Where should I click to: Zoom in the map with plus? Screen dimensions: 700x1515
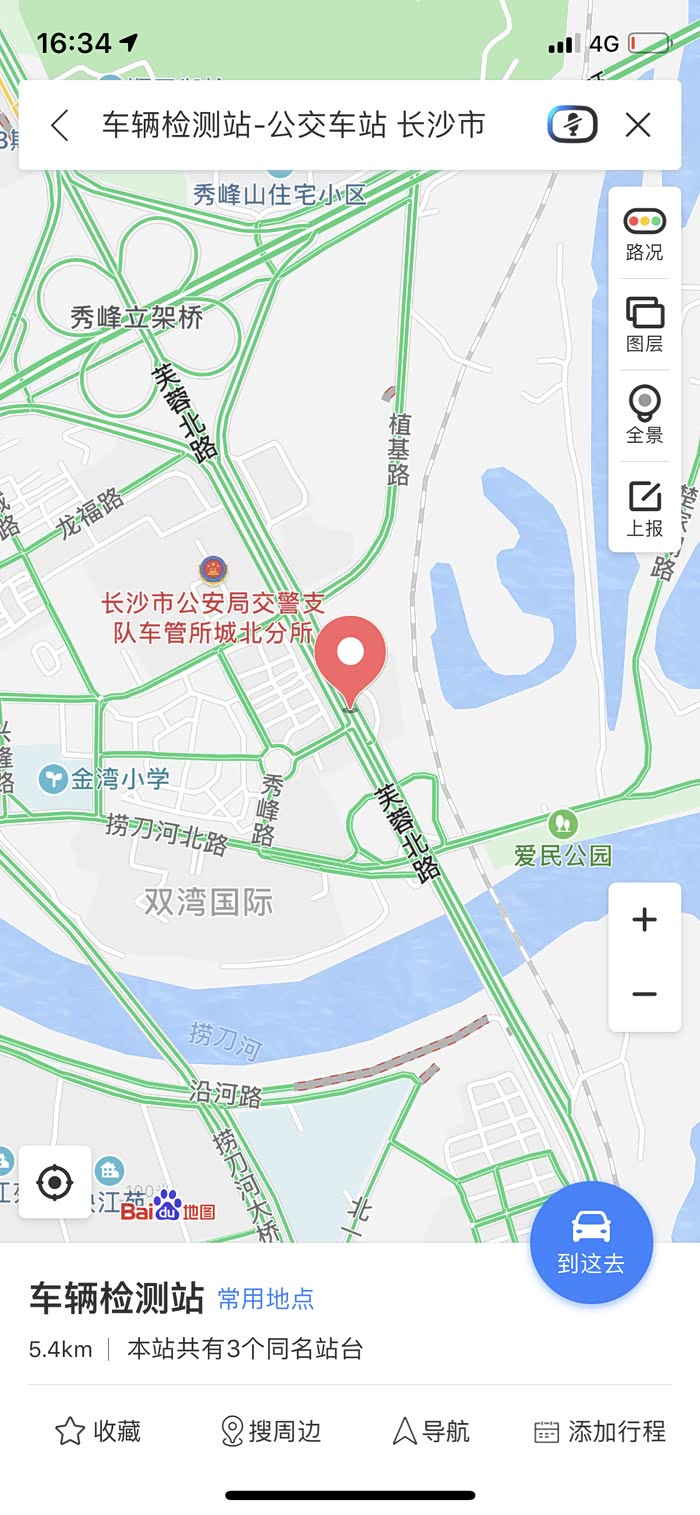point(645,920)
